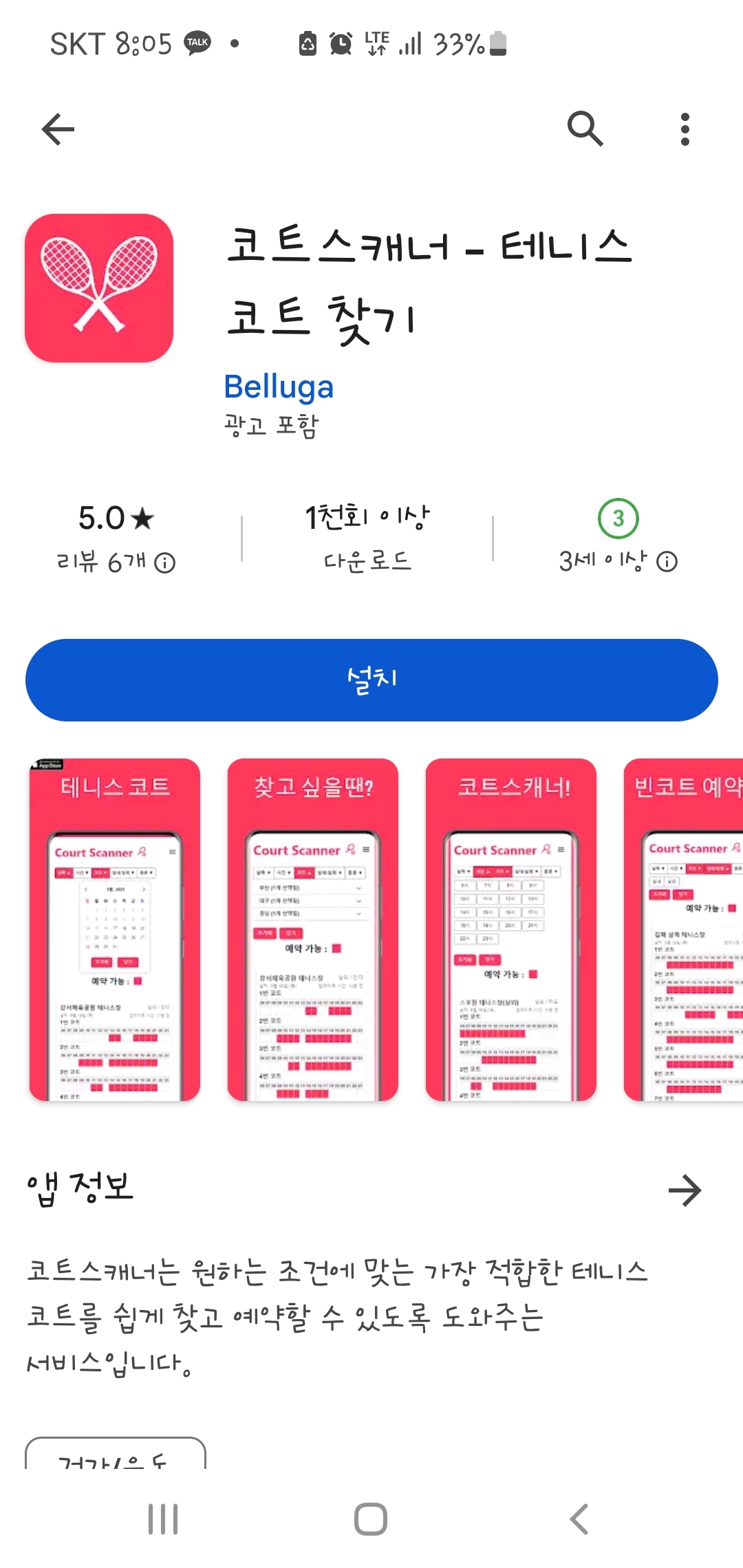Open the 코트스캐너! screenshot

coord(511,929)
